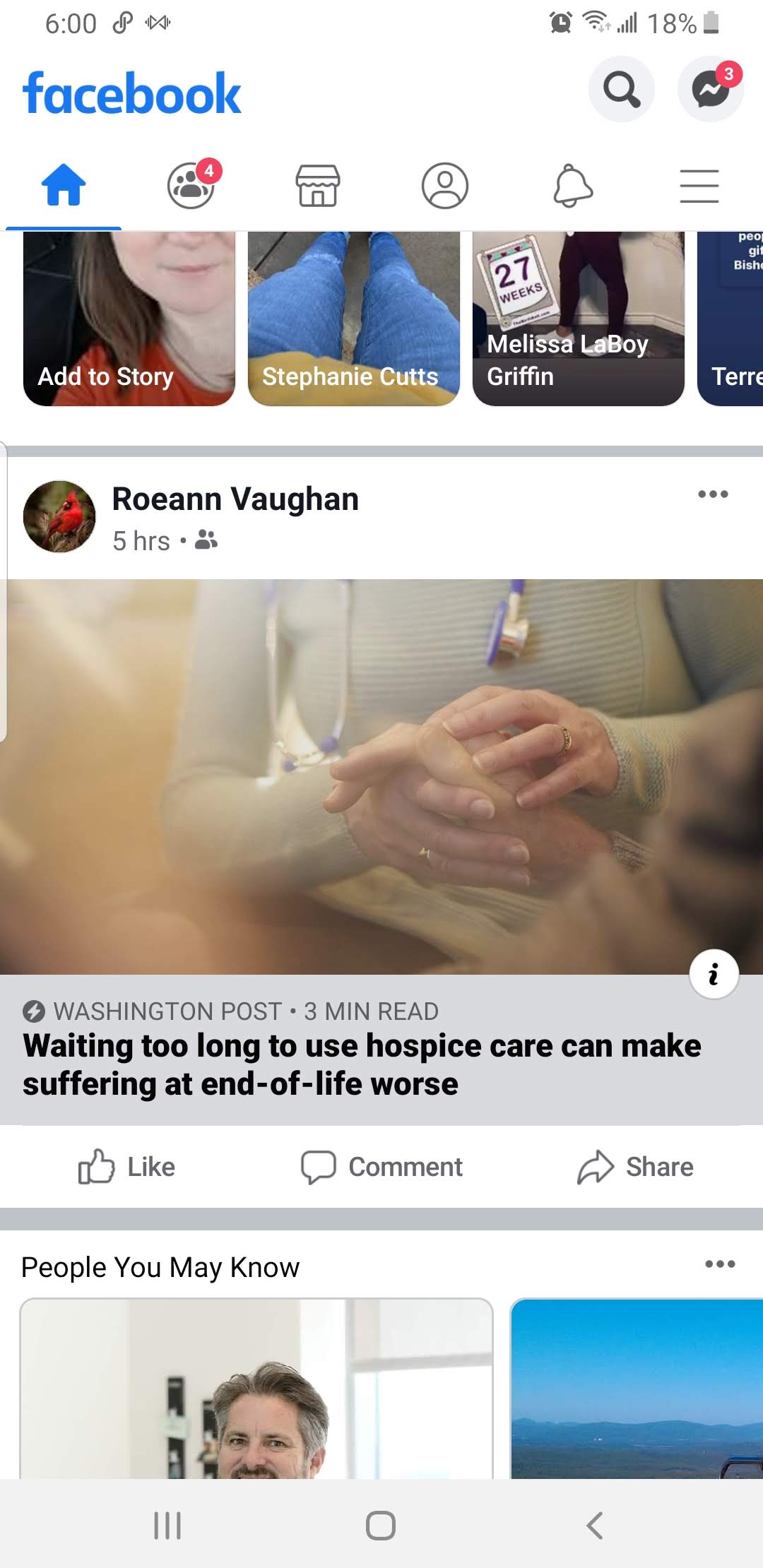The height and width of the screenshot is (1568, 763).
Task: Go back using system navigation
Action: tap(595, 1526)
